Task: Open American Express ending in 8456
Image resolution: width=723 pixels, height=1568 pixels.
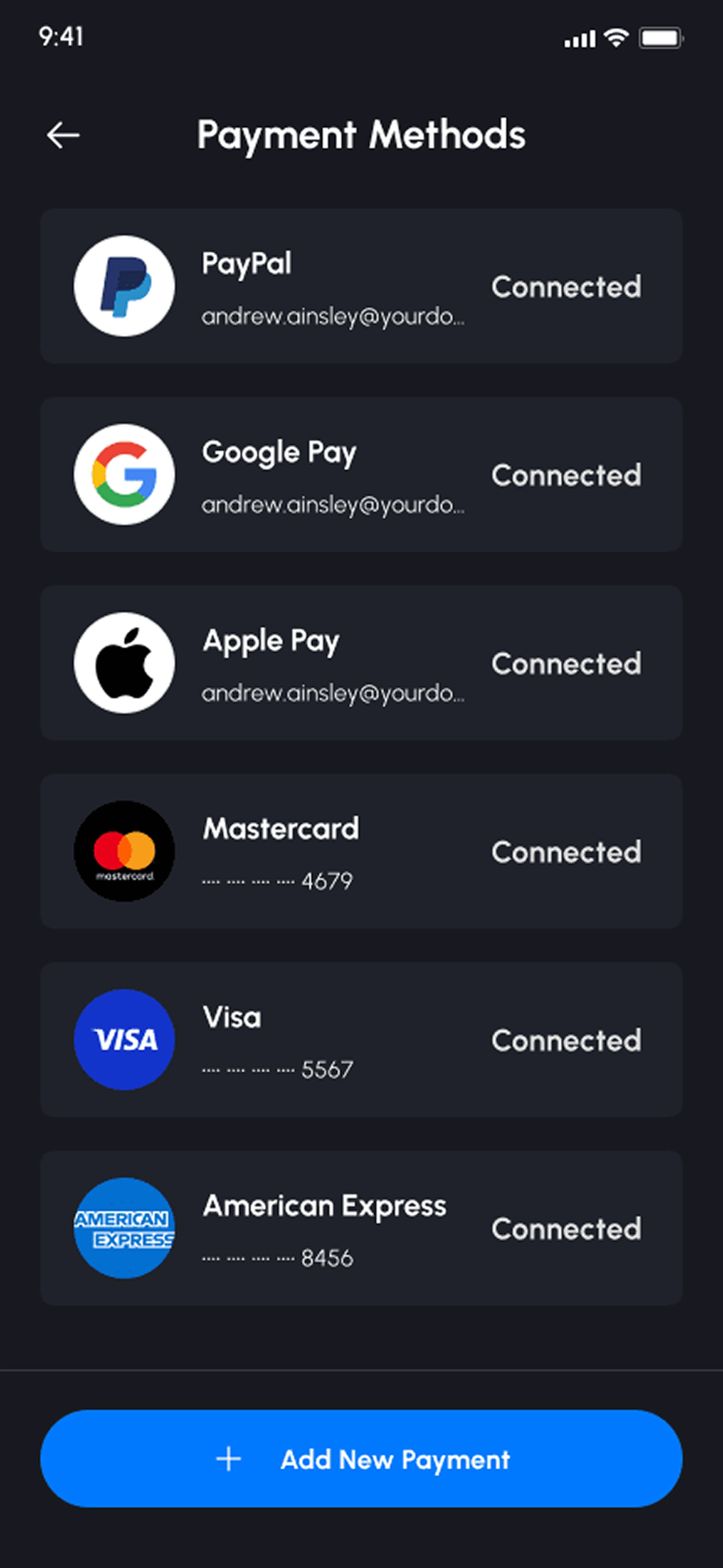Action: [360, 1228]
